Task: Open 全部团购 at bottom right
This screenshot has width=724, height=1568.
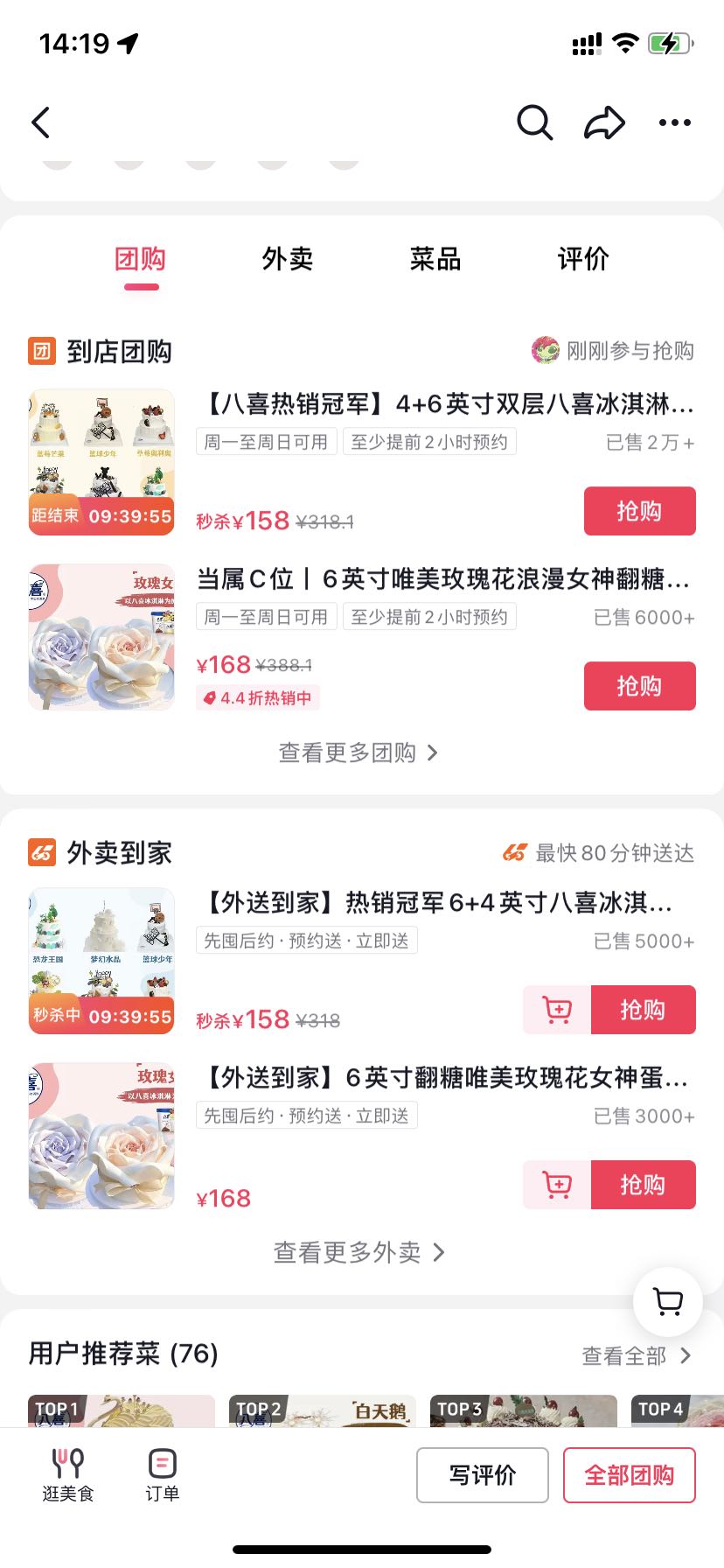Action: [x=629, y=1474]
